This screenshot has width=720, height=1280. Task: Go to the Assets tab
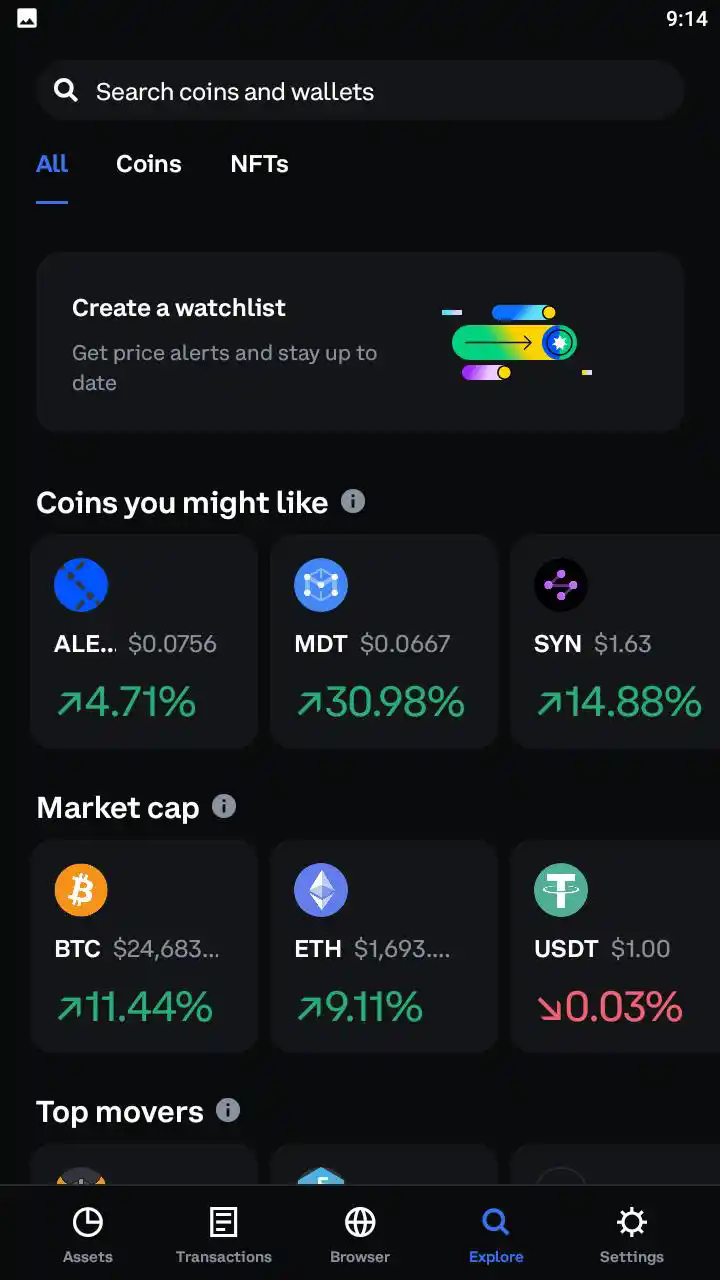[x=88, y=1234]
